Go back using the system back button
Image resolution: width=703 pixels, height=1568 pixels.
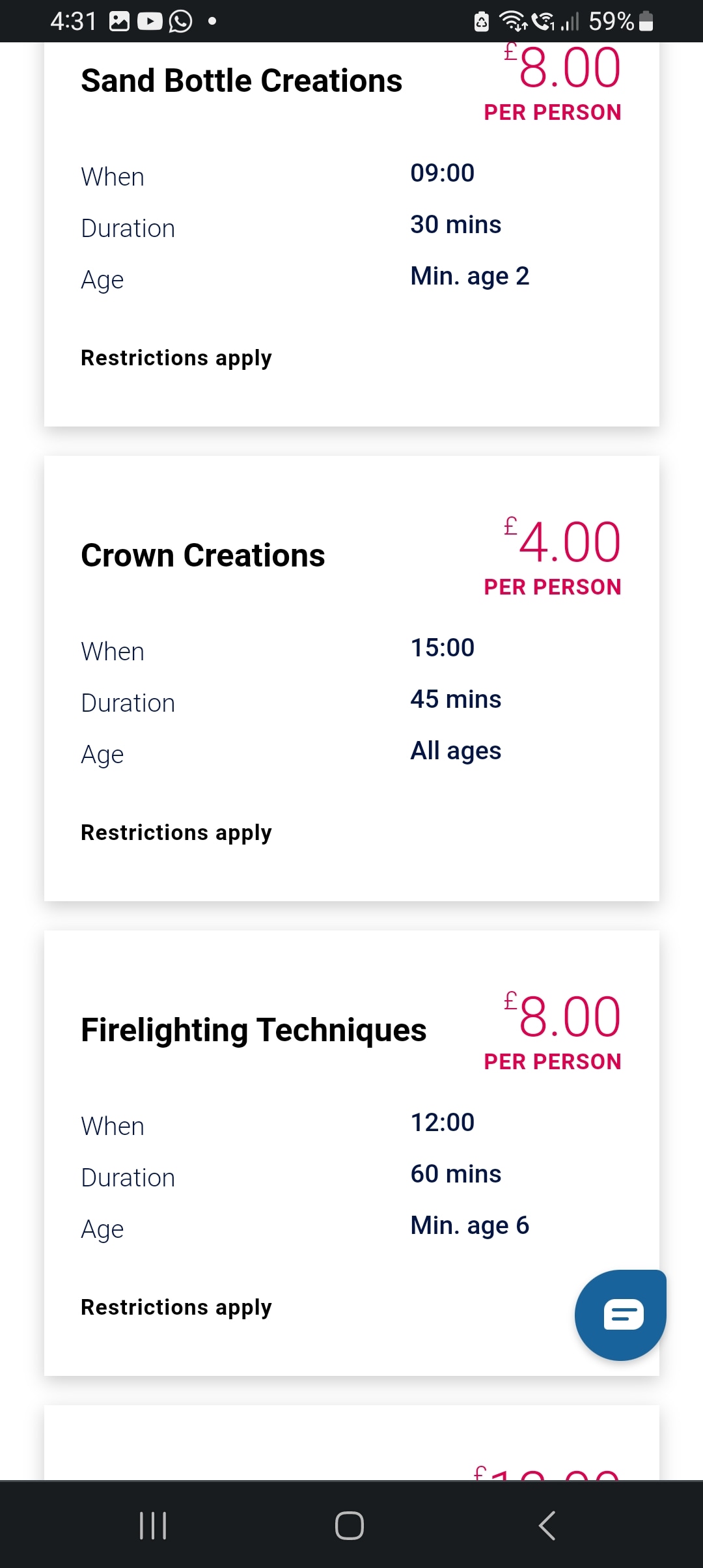[547, 1525]
